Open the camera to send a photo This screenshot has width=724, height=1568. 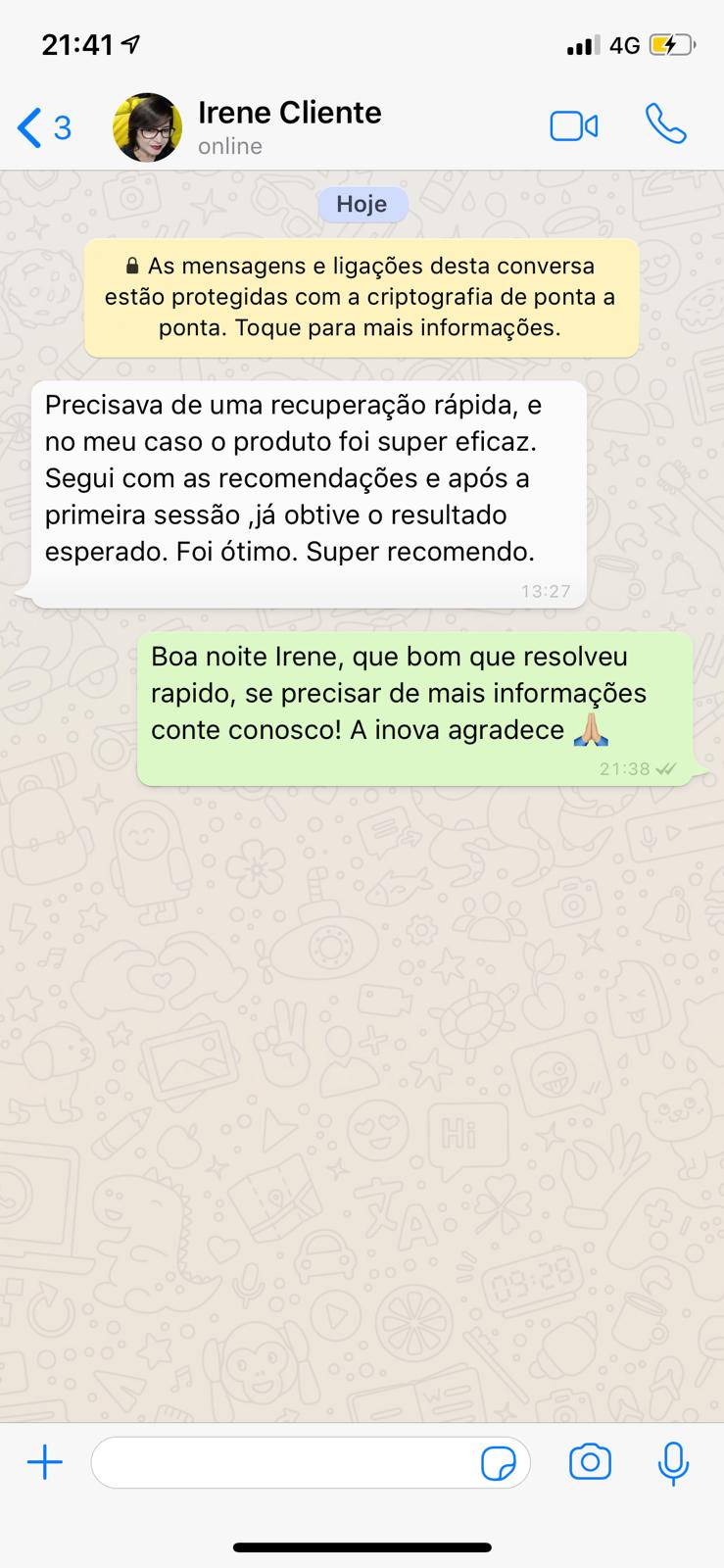click(590, 1462)
